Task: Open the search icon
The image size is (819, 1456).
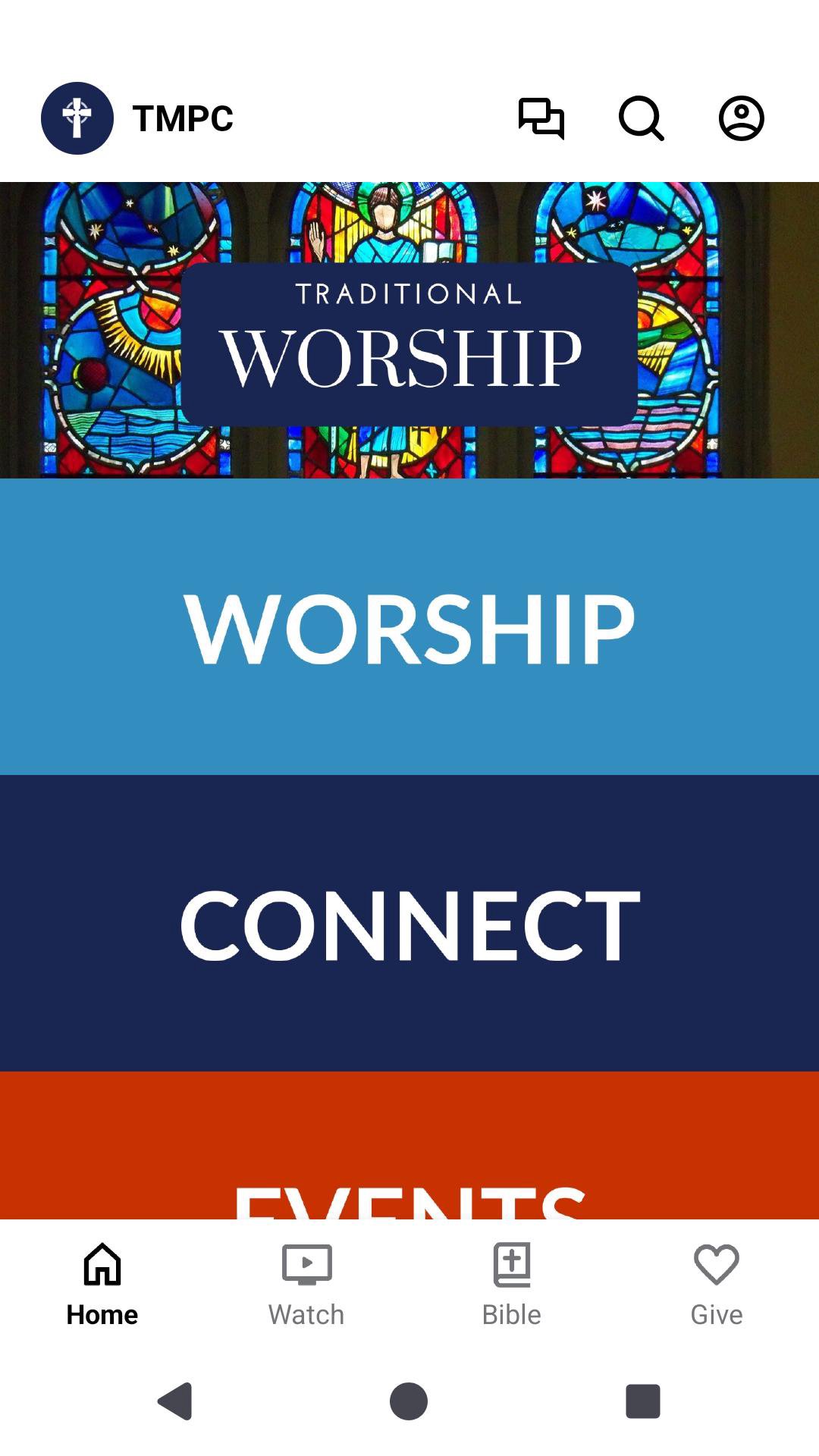Action: click(641, 118)
